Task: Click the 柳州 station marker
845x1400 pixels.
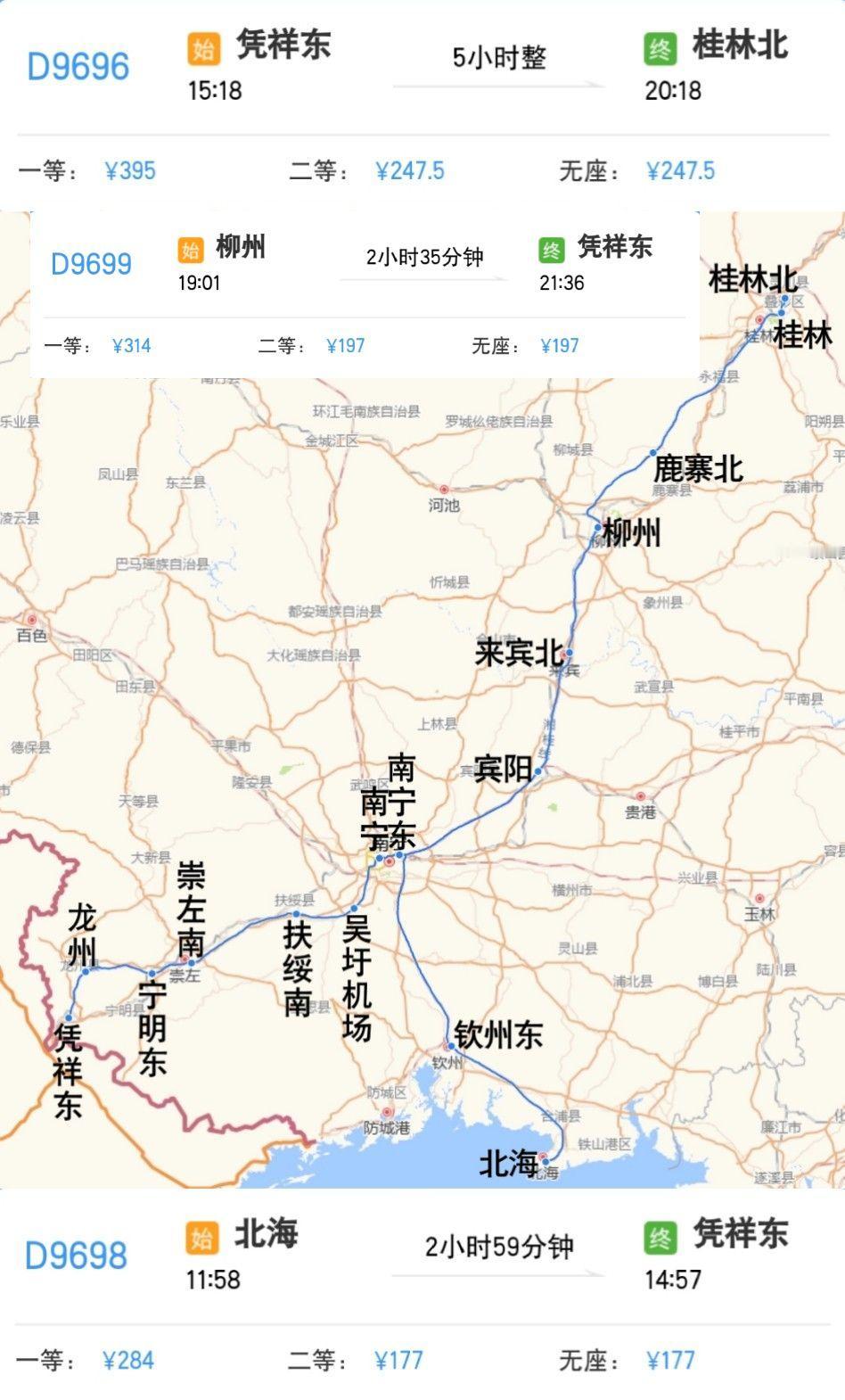Action: tap(597, 526)
